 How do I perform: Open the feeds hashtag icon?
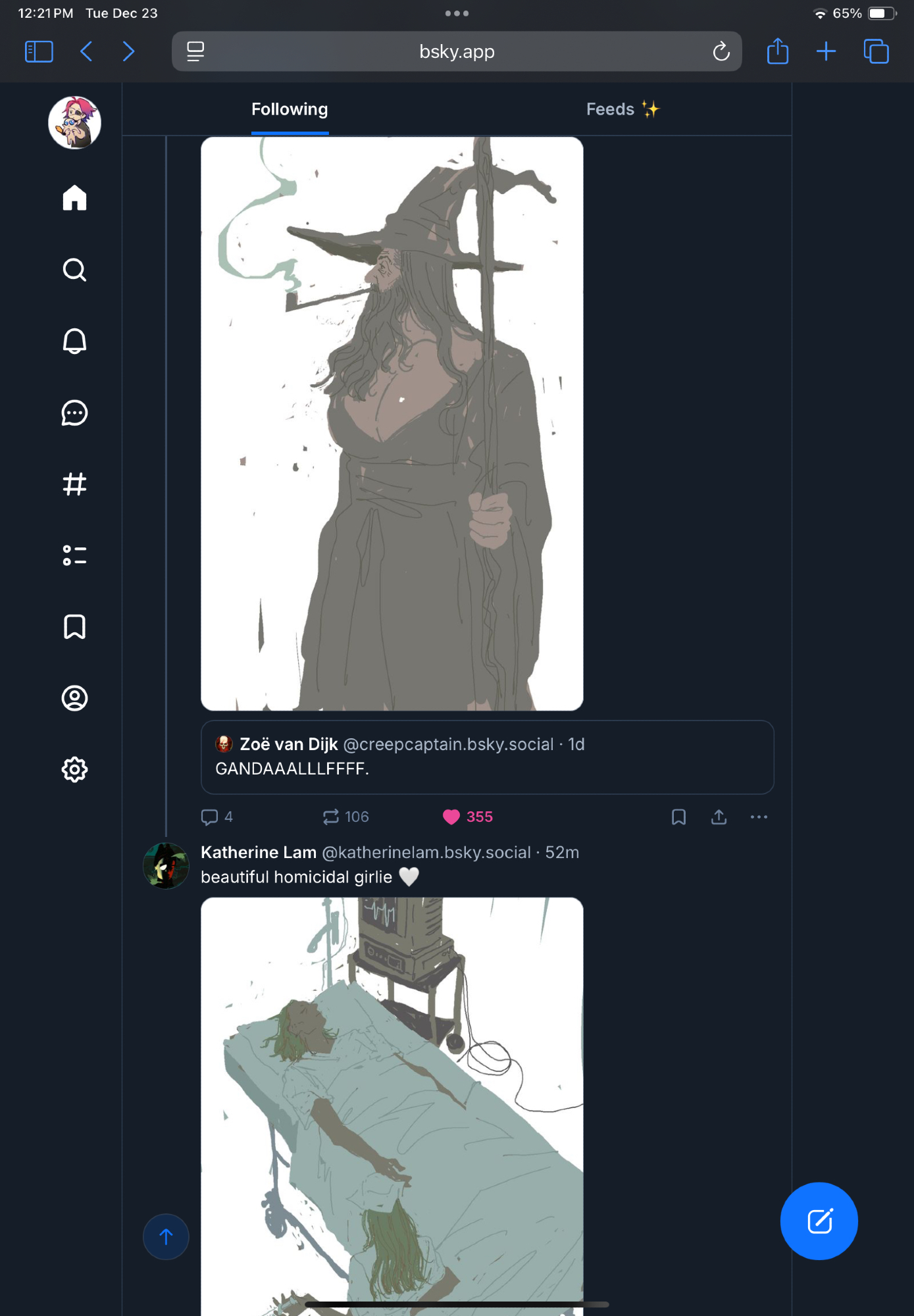(74, 484)
